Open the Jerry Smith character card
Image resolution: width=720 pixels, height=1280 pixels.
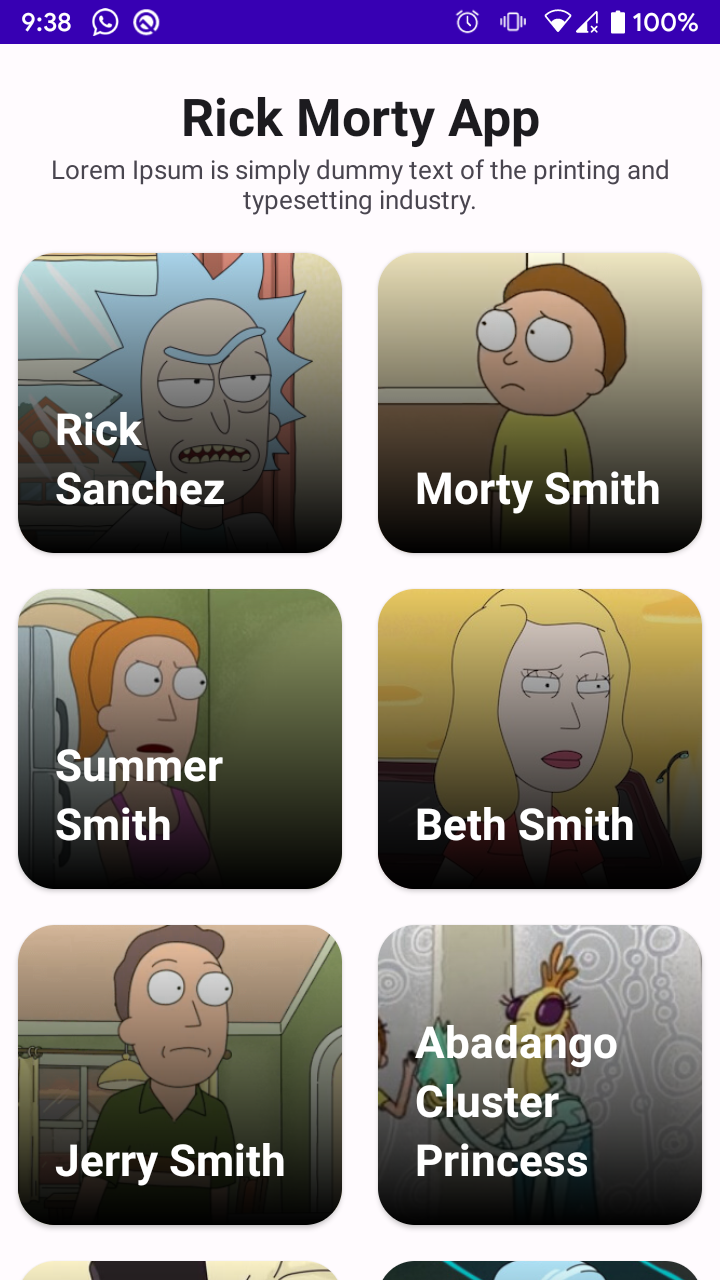click(x=178, y=1074)
